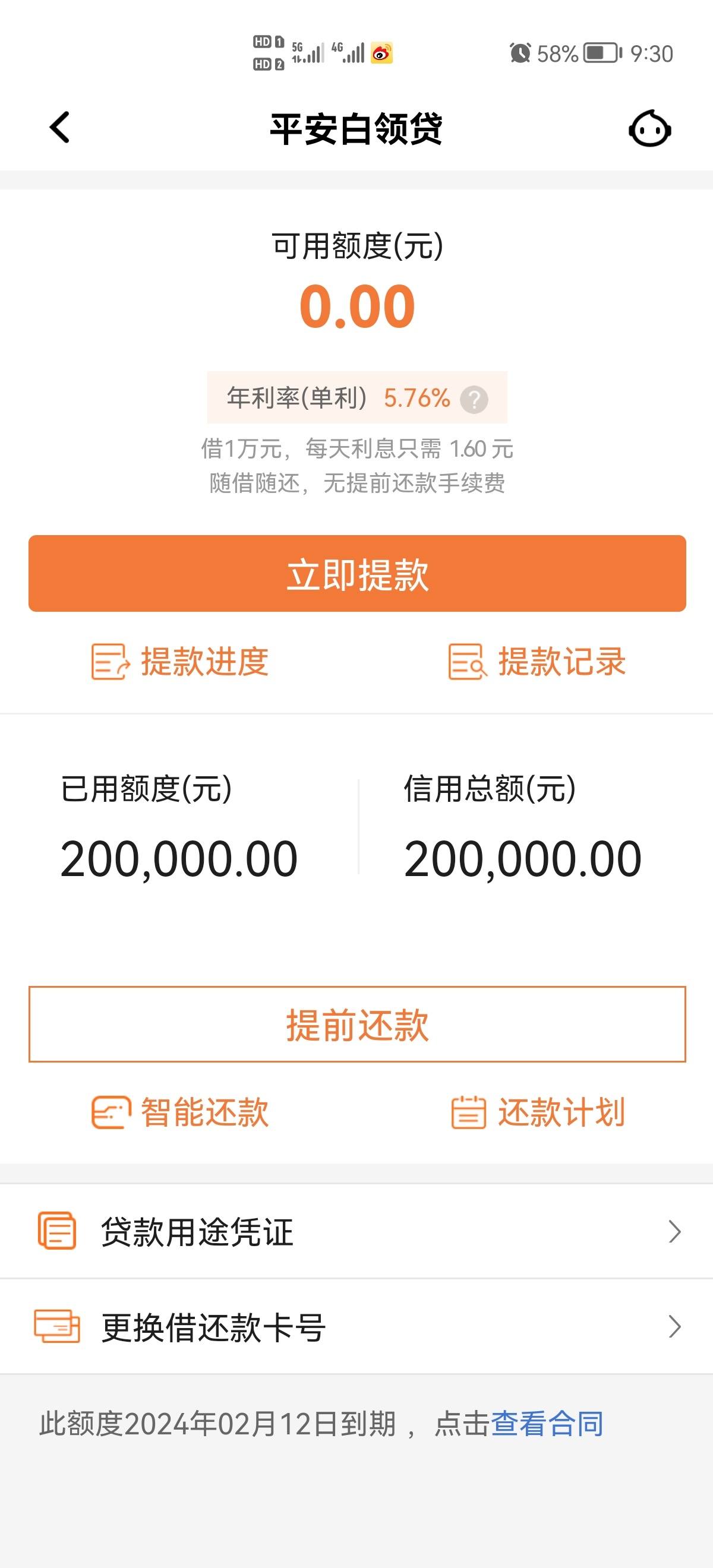713x1568 pixels.
Task: Tap the 提前还款 button
Action: (x=357, y=1025)
